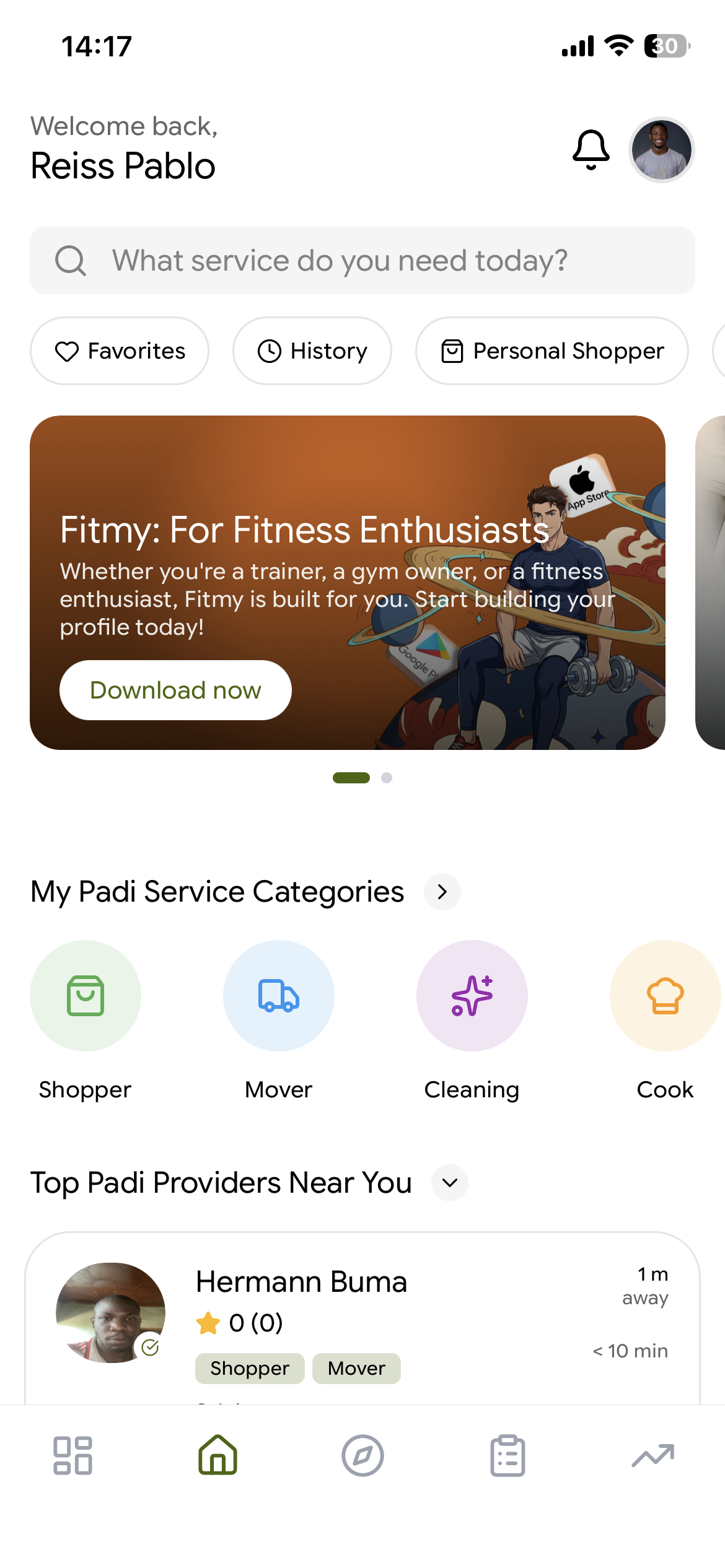This screenshot has height=1568, width=725.
Task: Open the Cook category
Action: [x=665, y=996]
